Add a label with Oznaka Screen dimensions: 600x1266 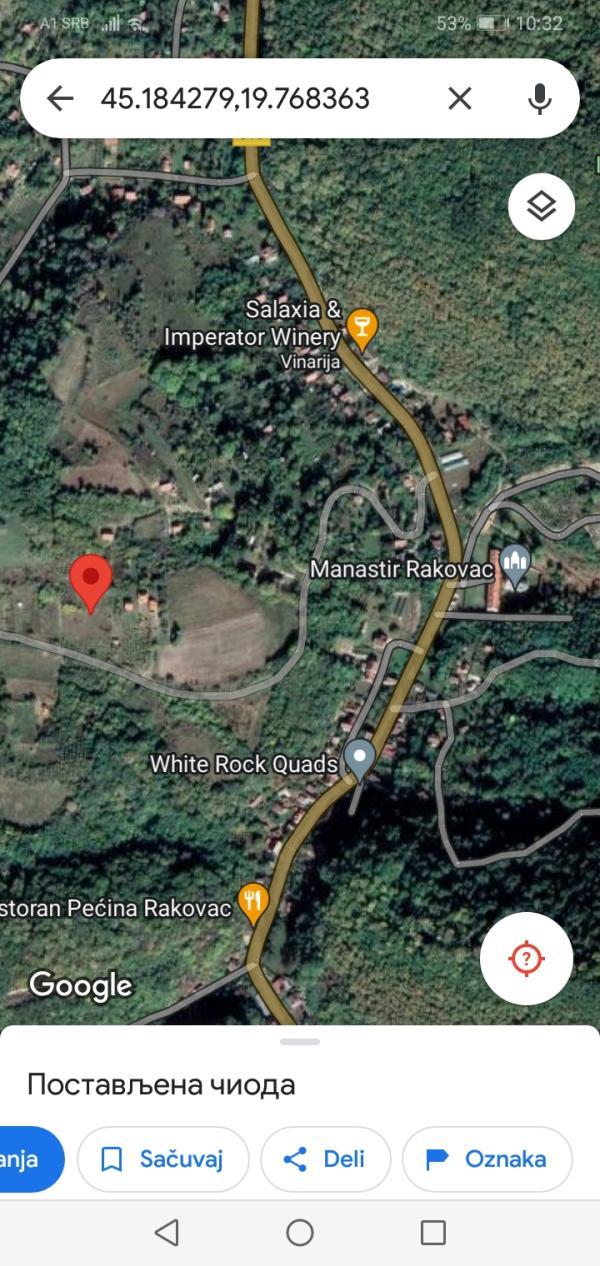pyautogui.click(x=487, y=1159)
